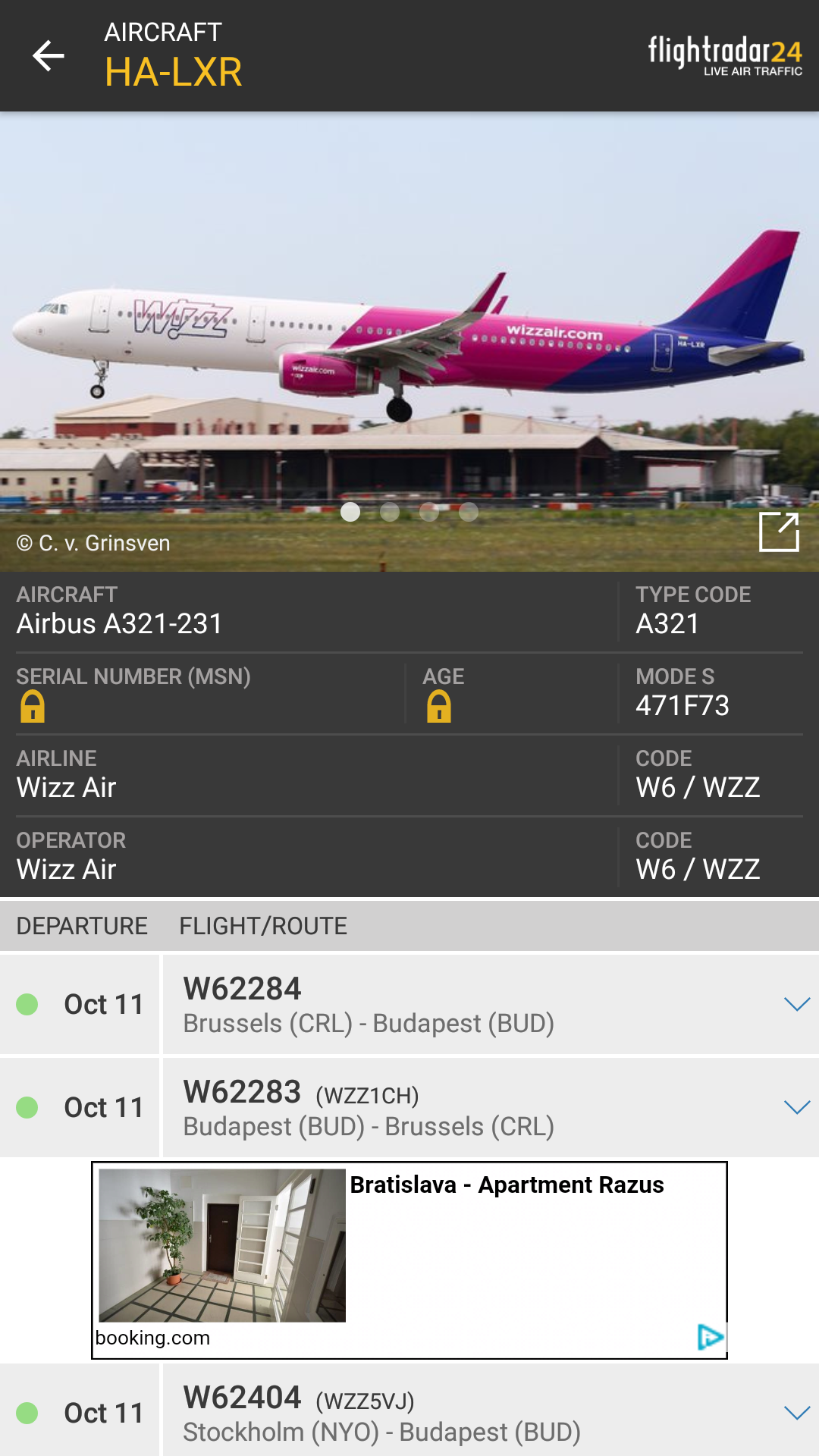Tap the AdChoices icon on the ad
Screen dimensions: 819x1456
(x=710, y=1337)
